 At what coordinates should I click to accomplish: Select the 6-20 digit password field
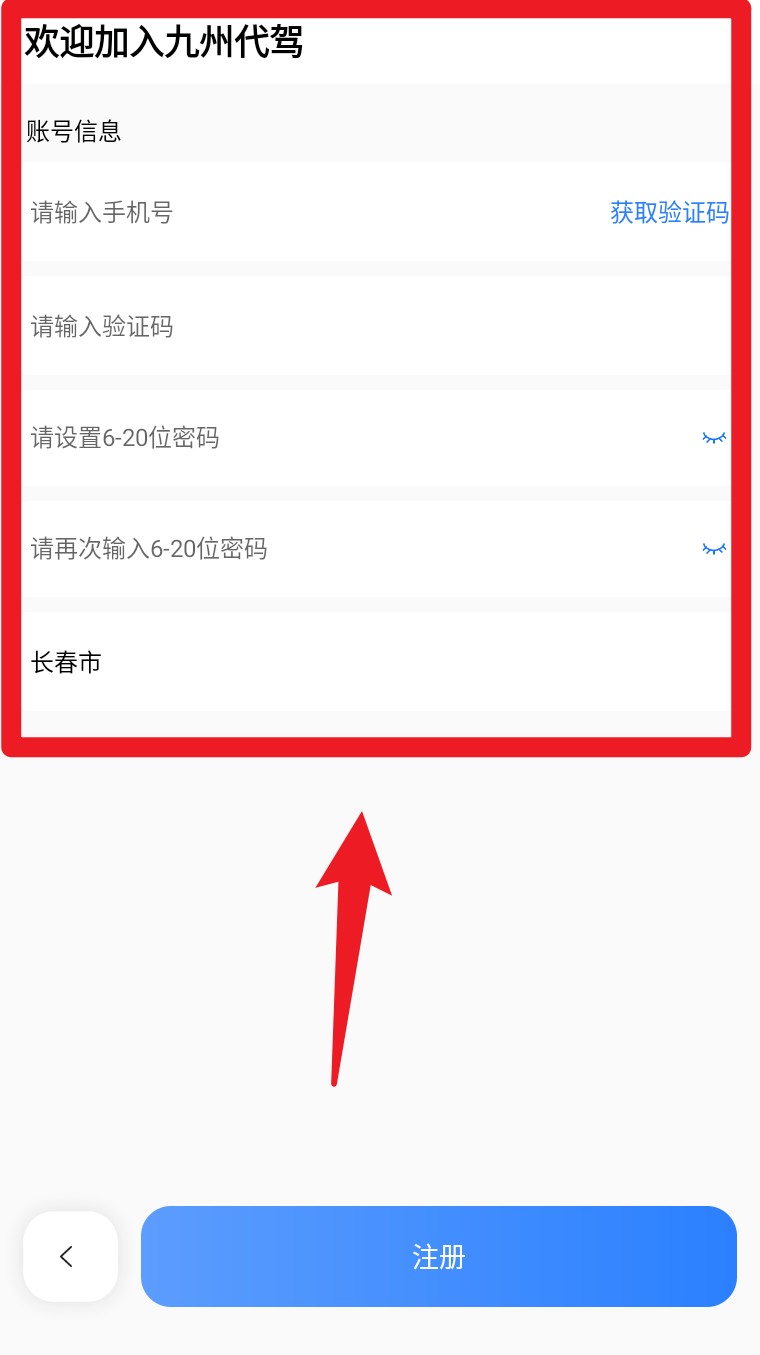[x=300, y=438]
